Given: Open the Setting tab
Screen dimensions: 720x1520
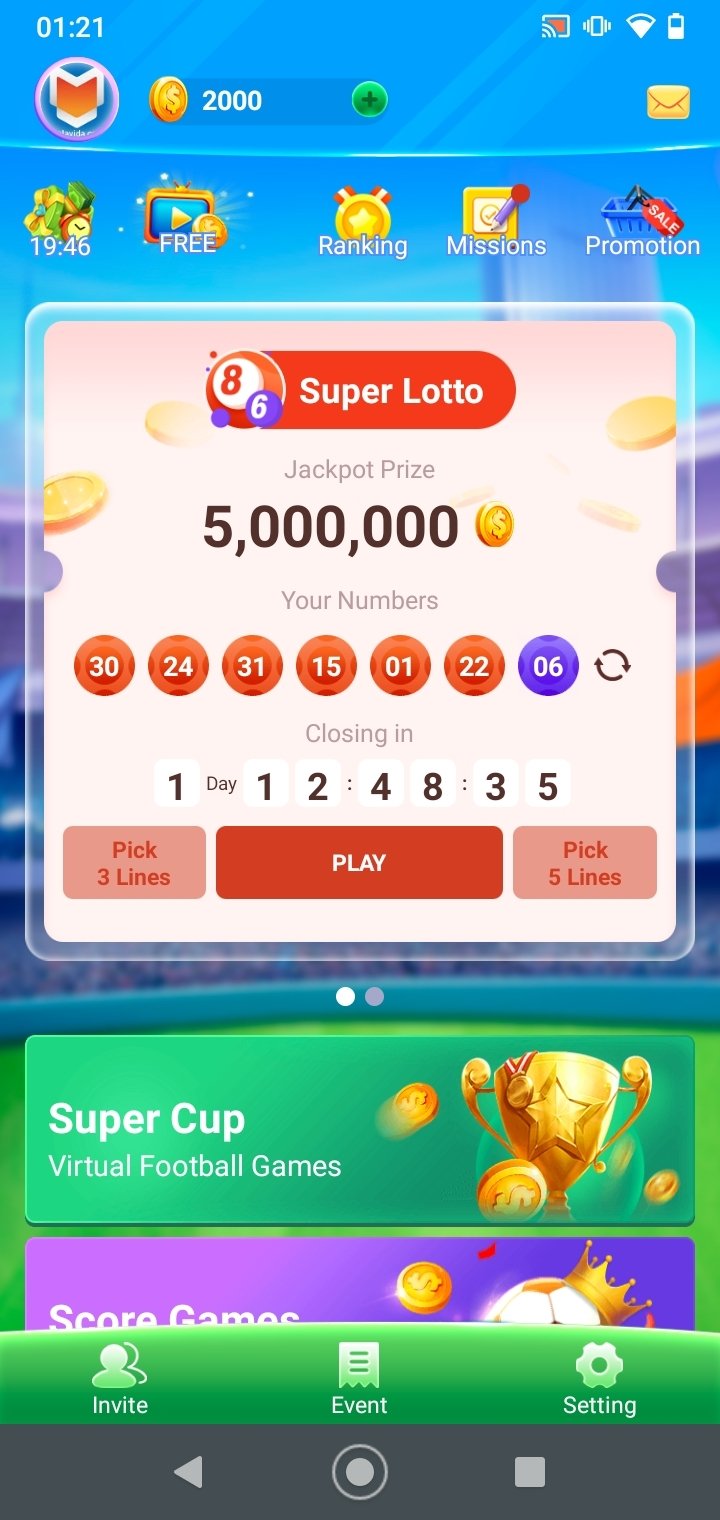Looking at the screenshot, I should pos(599,1379).
